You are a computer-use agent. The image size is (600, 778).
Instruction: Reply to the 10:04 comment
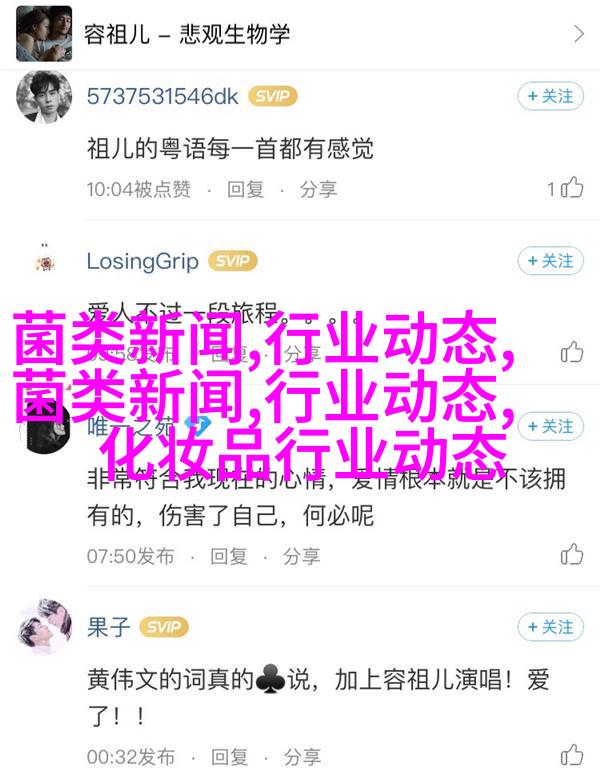click(x=245, y=188)
